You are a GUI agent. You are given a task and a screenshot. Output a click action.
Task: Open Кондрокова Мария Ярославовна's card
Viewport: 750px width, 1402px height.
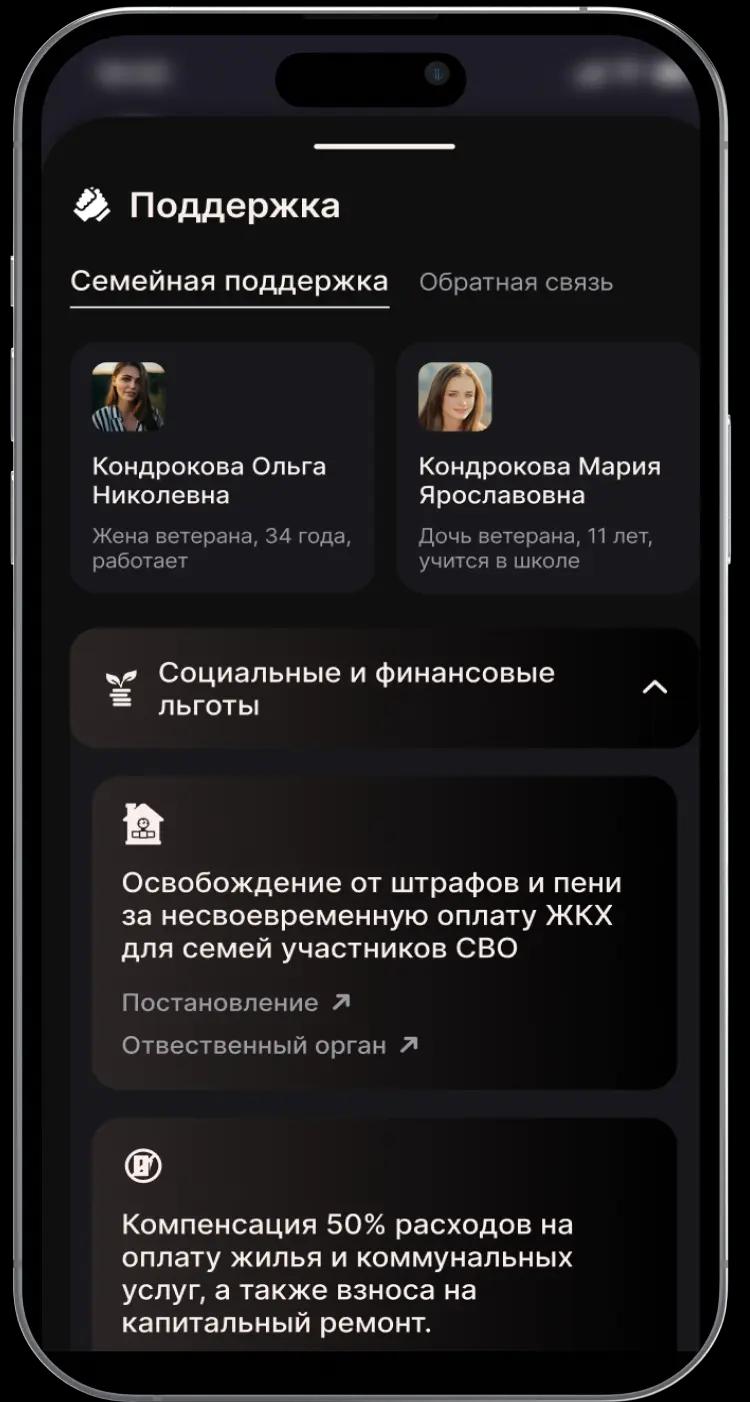(x=545, y=468)
